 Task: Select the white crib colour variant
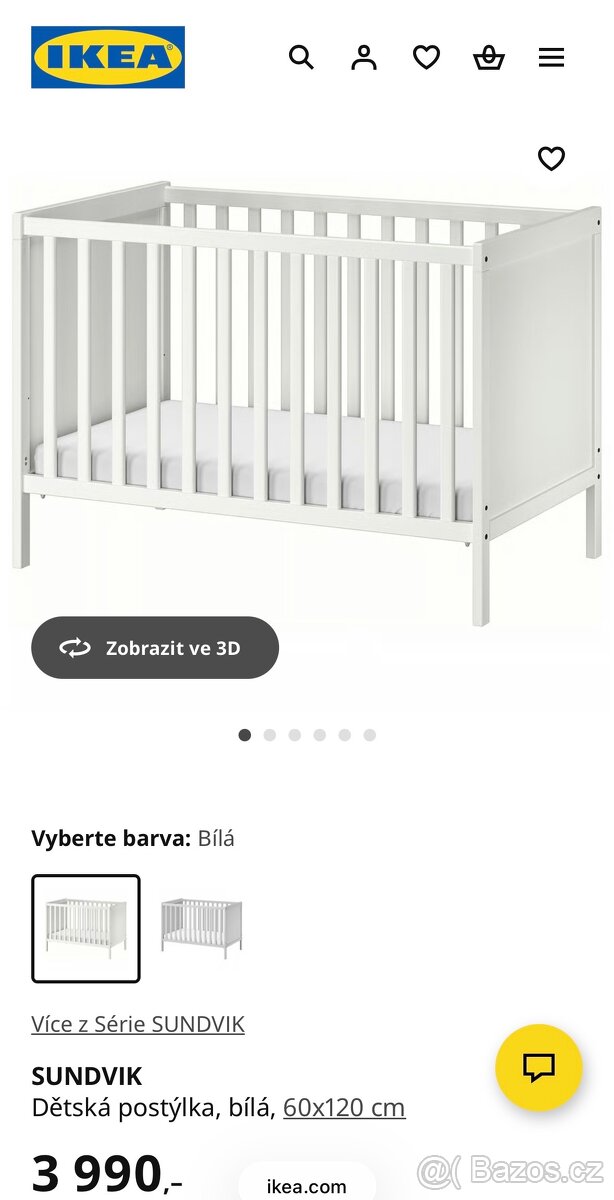pyautogui.click(x=86, y=929)
